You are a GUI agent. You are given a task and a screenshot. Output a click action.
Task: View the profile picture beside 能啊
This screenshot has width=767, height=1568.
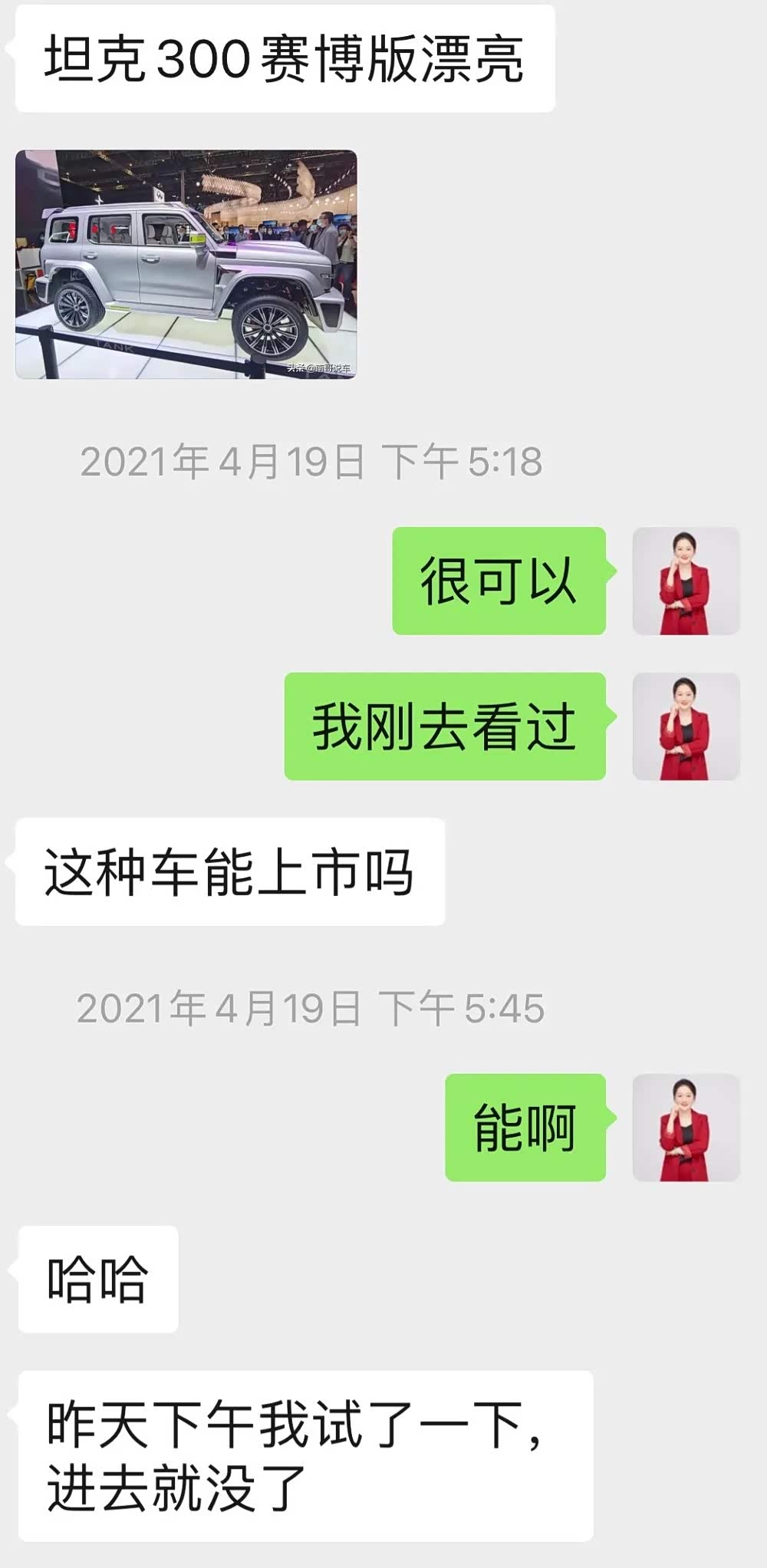(686, 1127)
